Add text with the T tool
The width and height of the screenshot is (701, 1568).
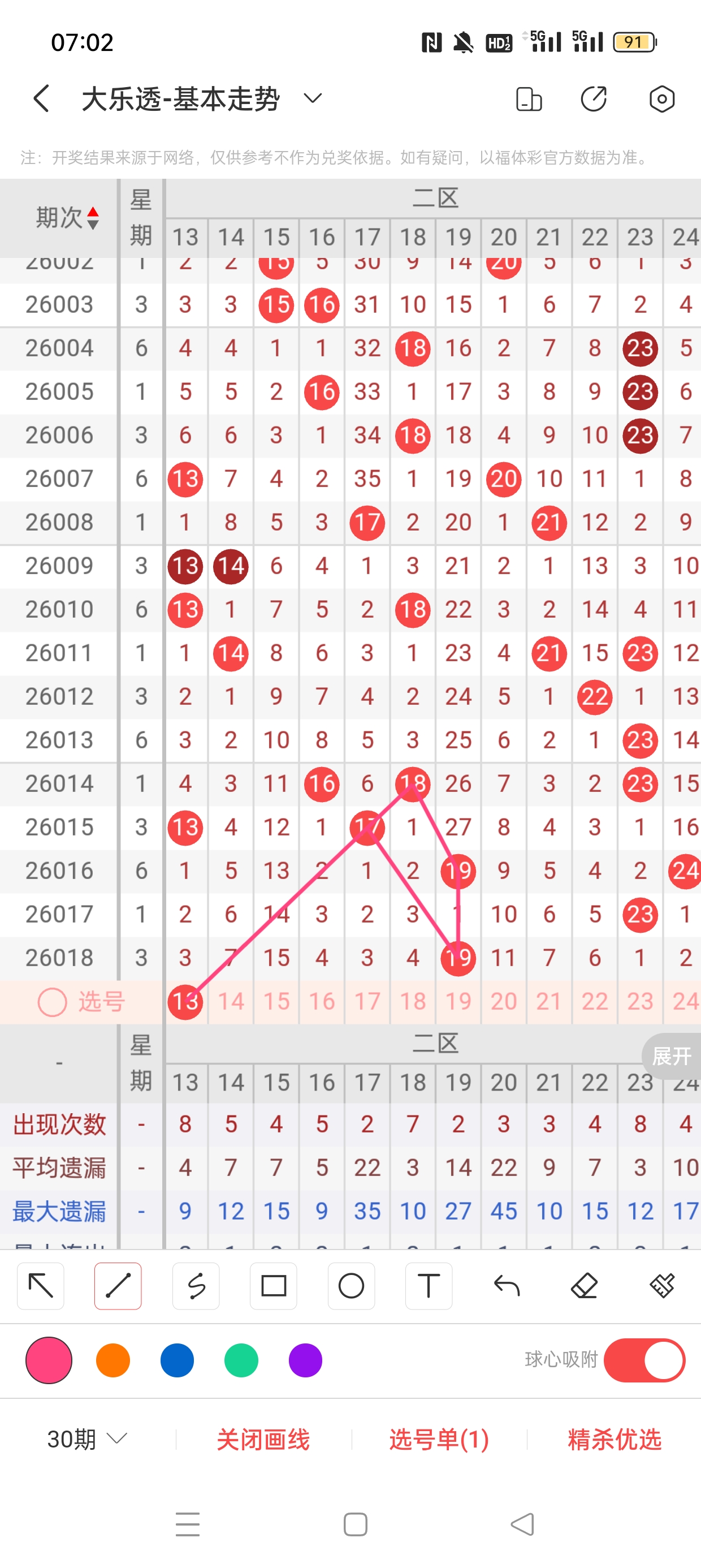[x=429, y=1286]
